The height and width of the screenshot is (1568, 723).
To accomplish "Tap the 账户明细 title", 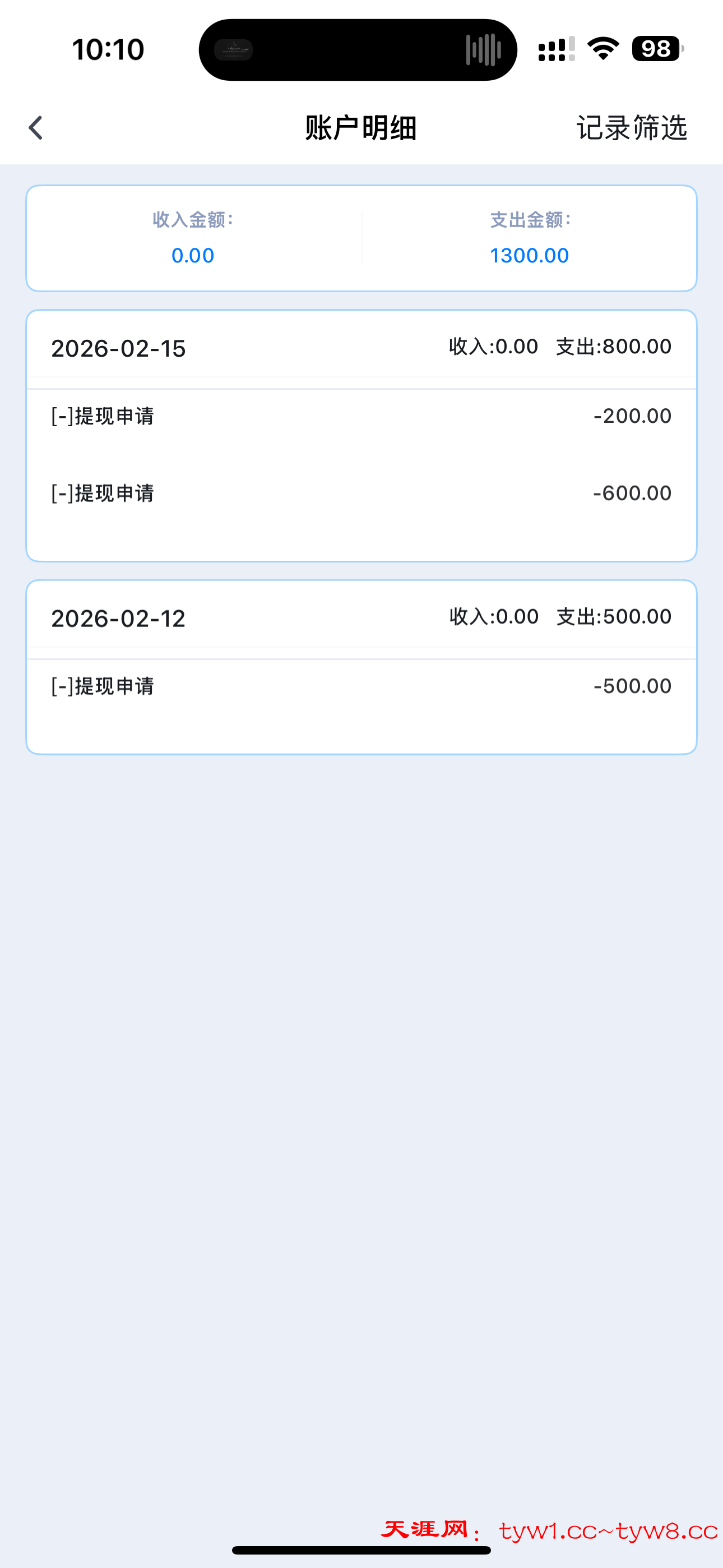I will (360, 128).
